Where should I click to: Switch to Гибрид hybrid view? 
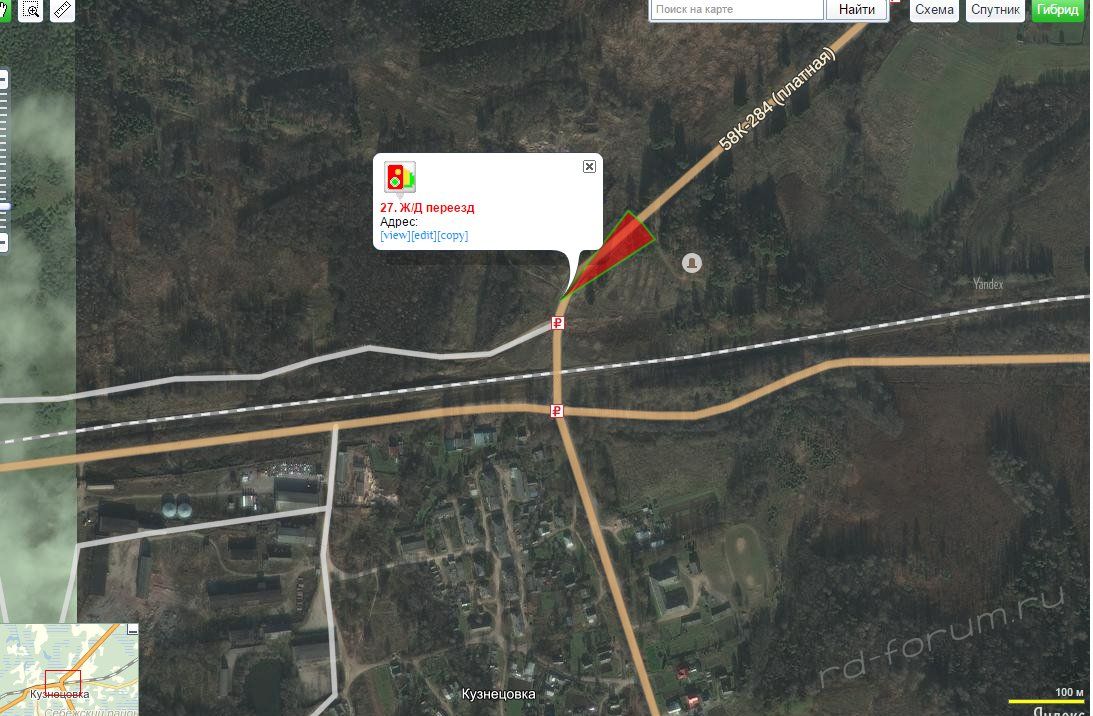1058,10
